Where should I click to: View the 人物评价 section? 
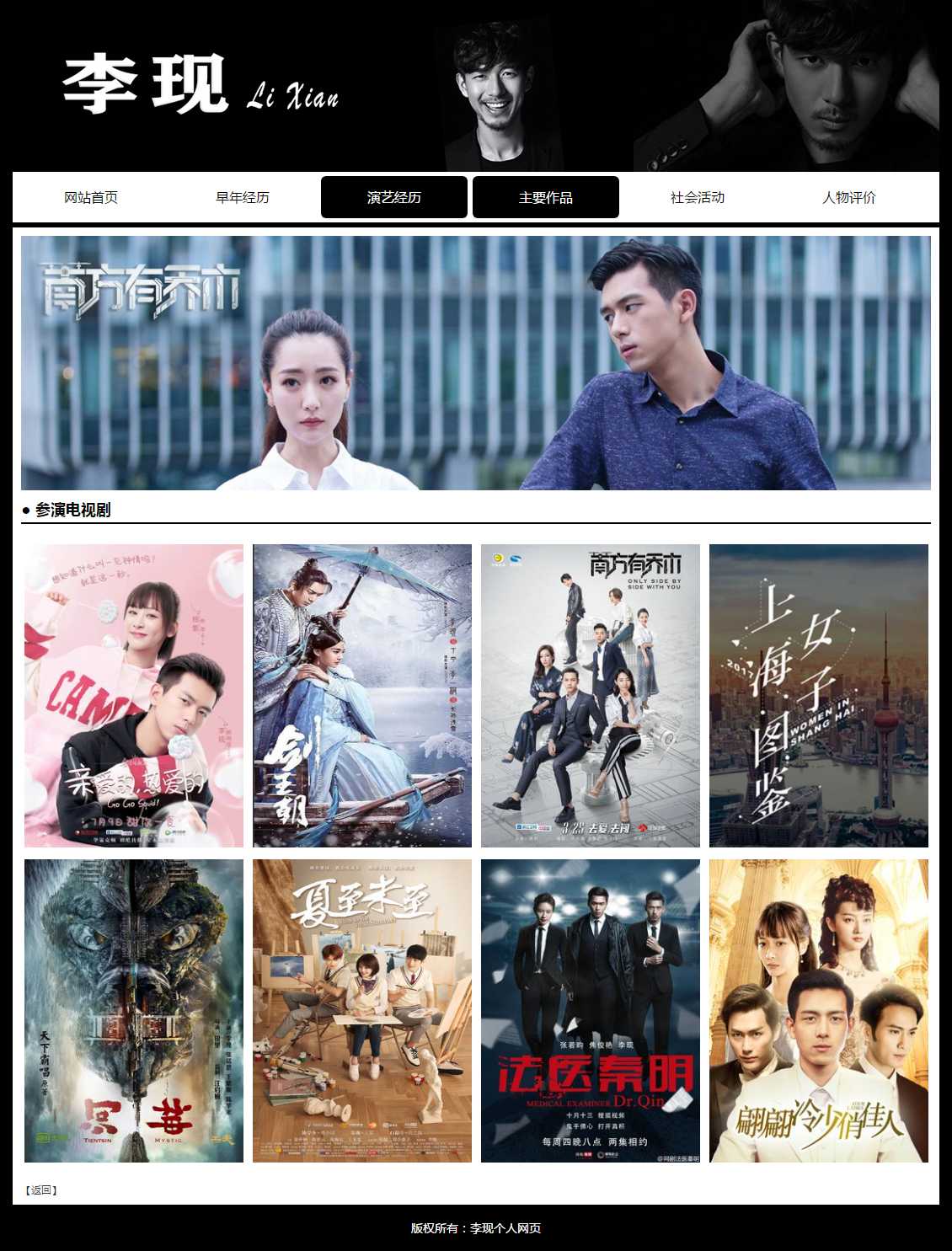(x=849, y=197)
